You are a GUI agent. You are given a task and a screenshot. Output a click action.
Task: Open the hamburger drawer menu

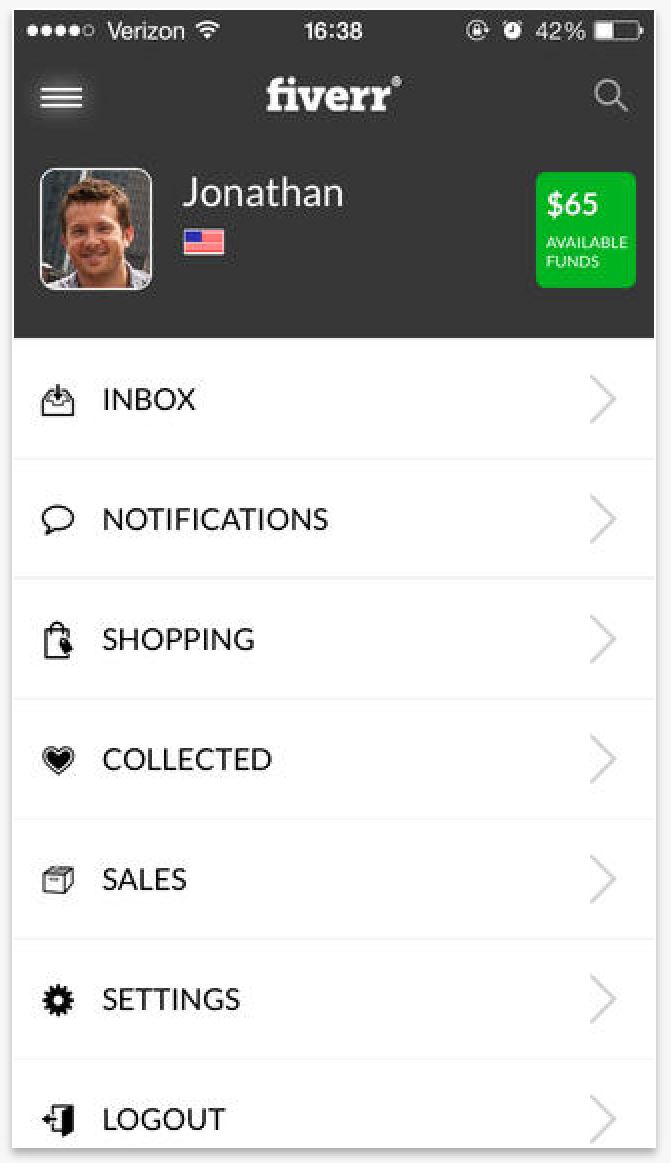pyautogui.click(x=61, y=97)
